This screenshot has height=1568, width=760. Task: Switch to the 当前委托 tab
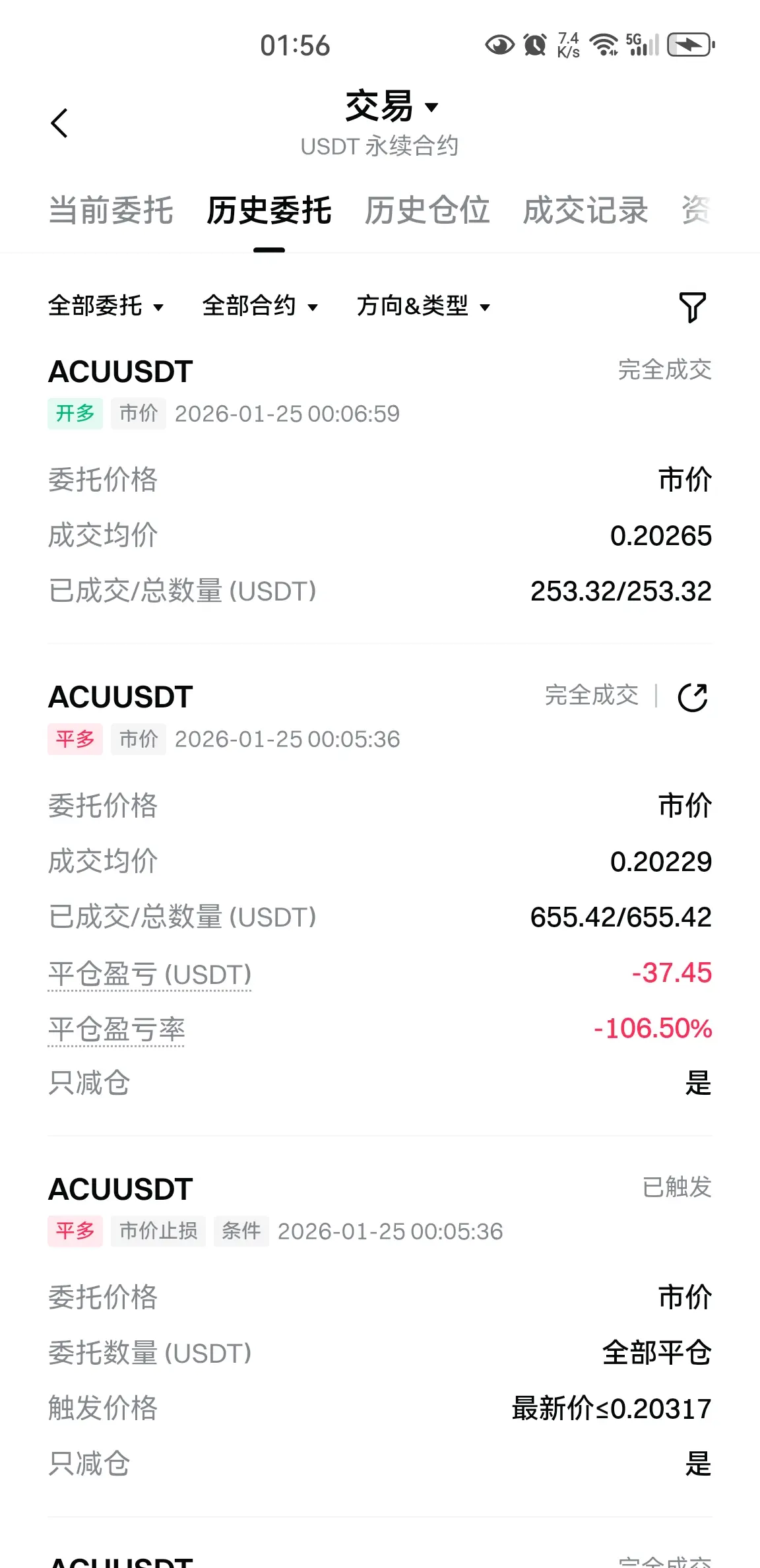[111, 211]
